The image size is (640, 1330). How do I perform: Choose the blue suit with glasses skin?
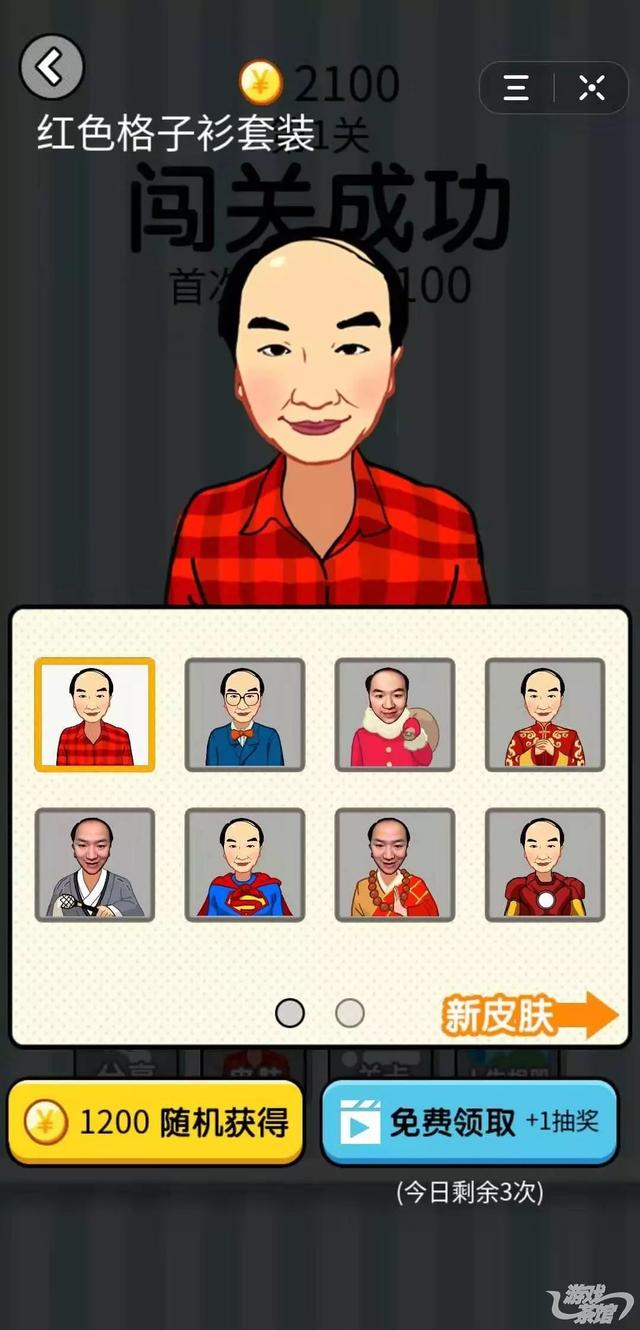(x=245, y=714)
